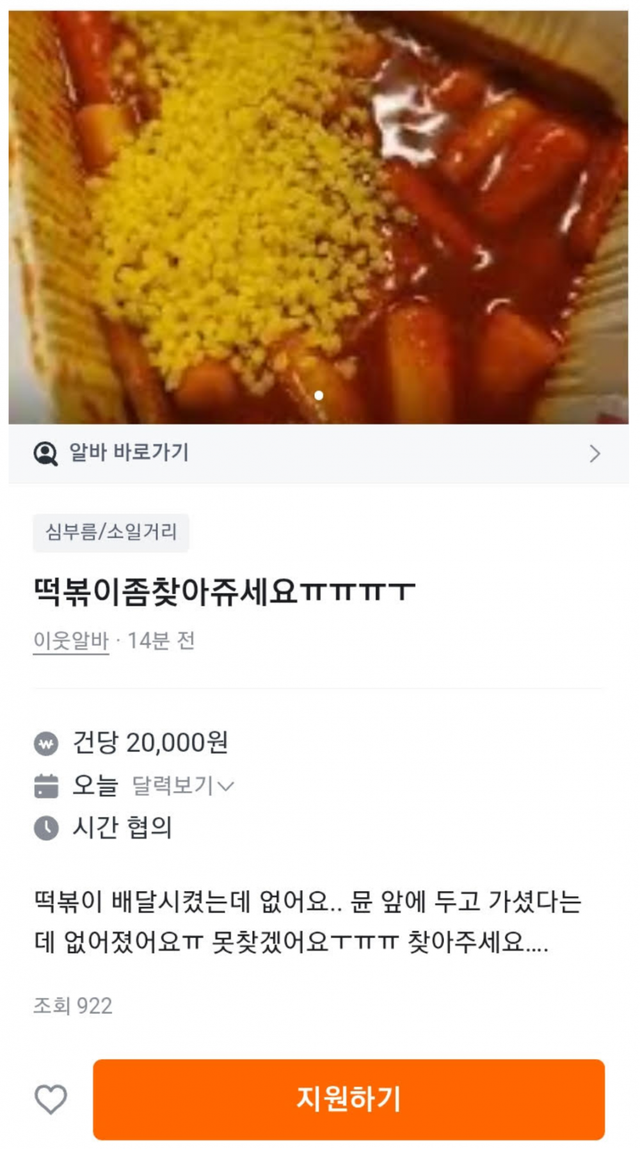Open the 이웃알바 underlined link

coord(70,641)
